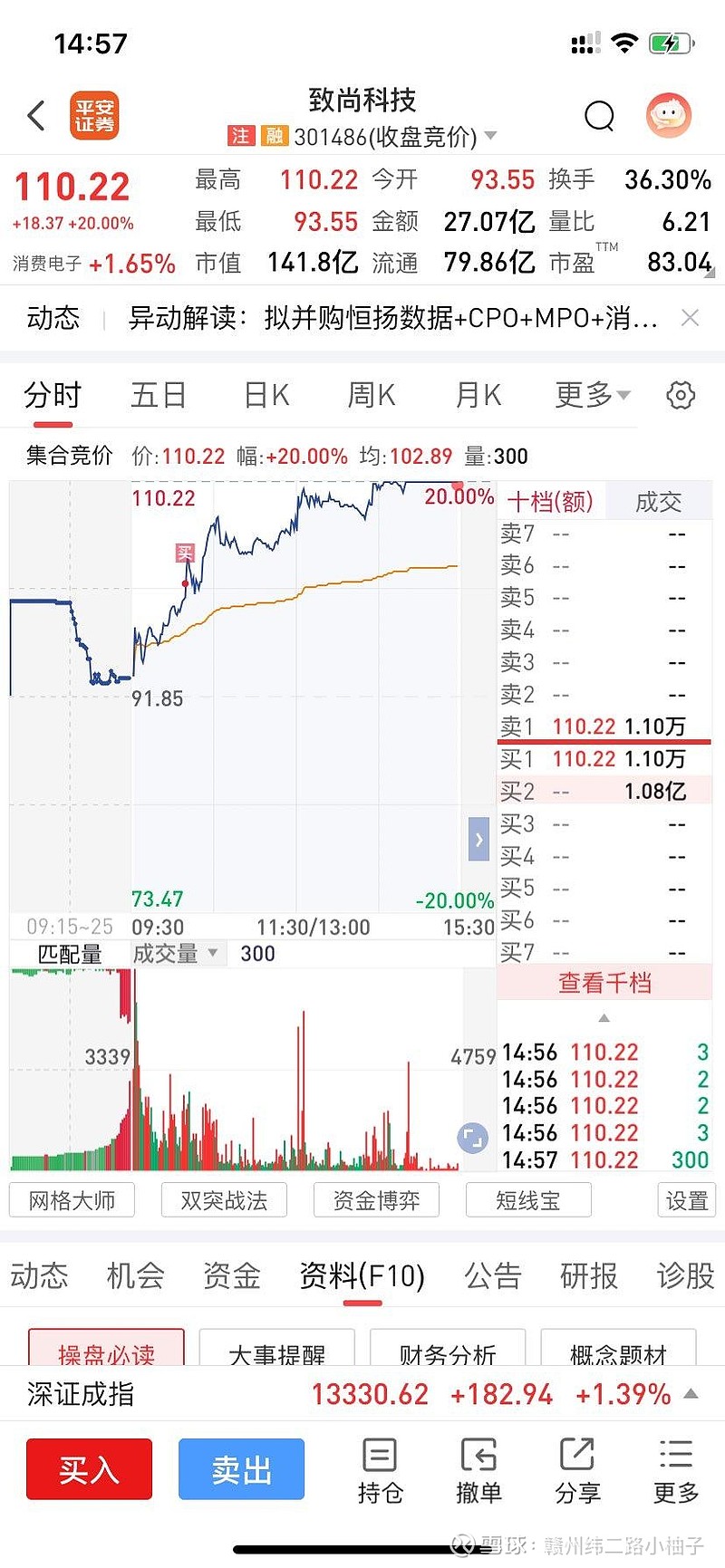
Task: Expand the 更多 chart period dropdown
Action: coord(592,396)
